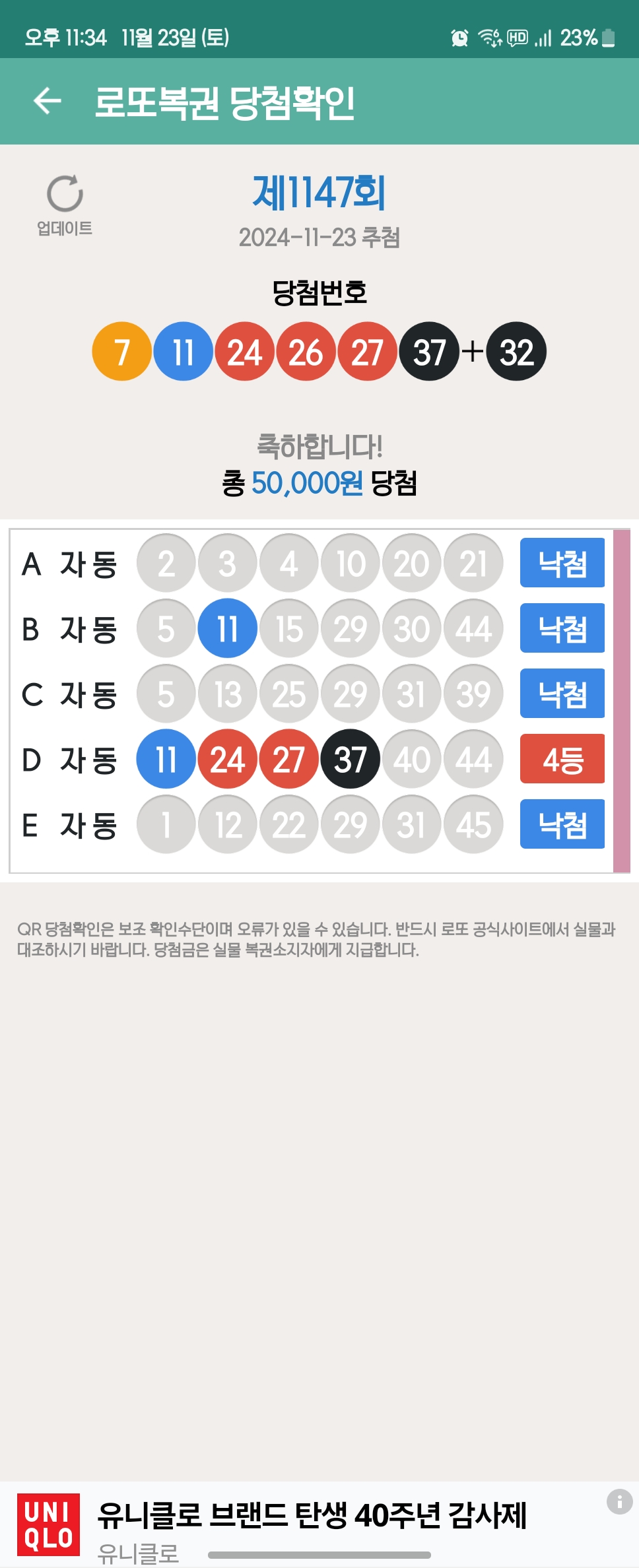Go back using the arrow icon

(x=48, y=101)
